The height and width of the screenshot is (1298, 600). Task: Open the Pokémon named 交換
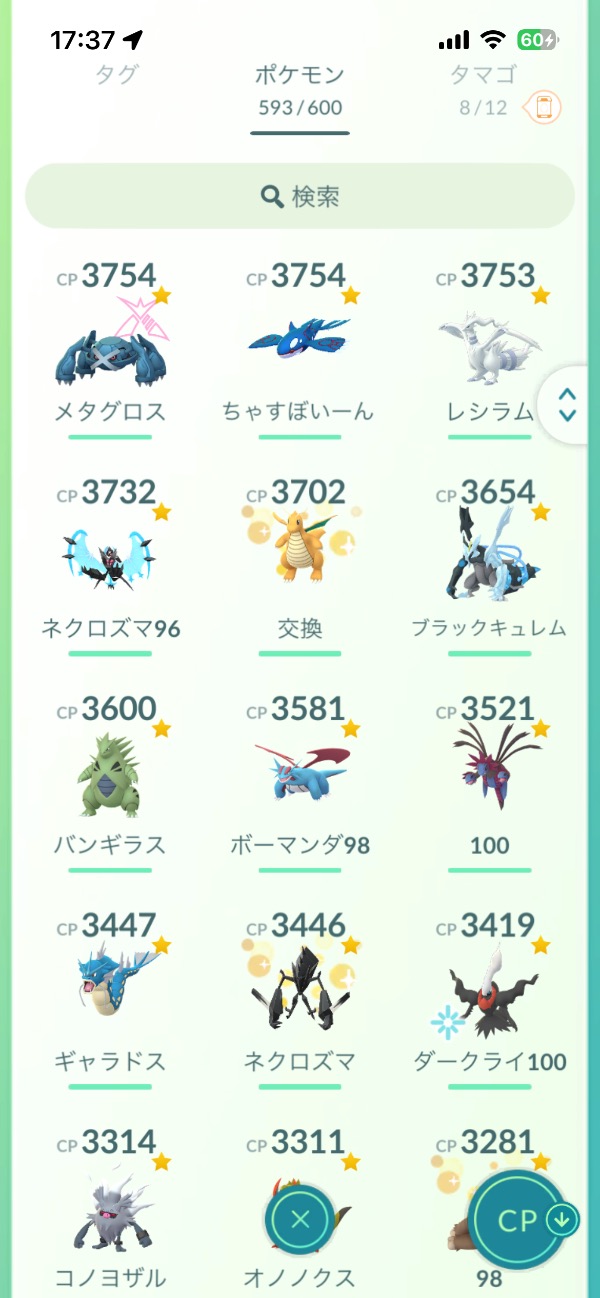[x=299, y=560]
